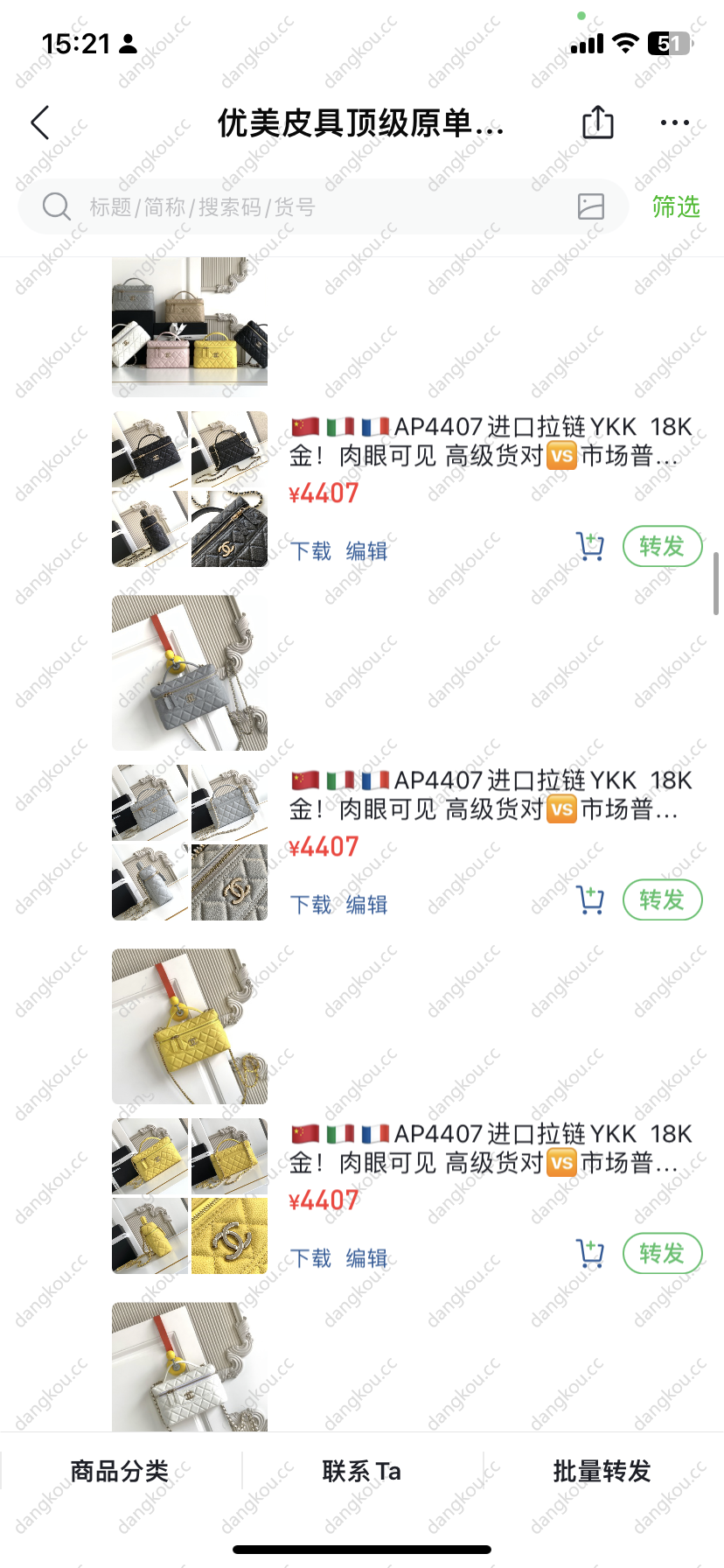Edit the yellow bag listing
The image size is (724, 1568).
tap(366, 1258)
